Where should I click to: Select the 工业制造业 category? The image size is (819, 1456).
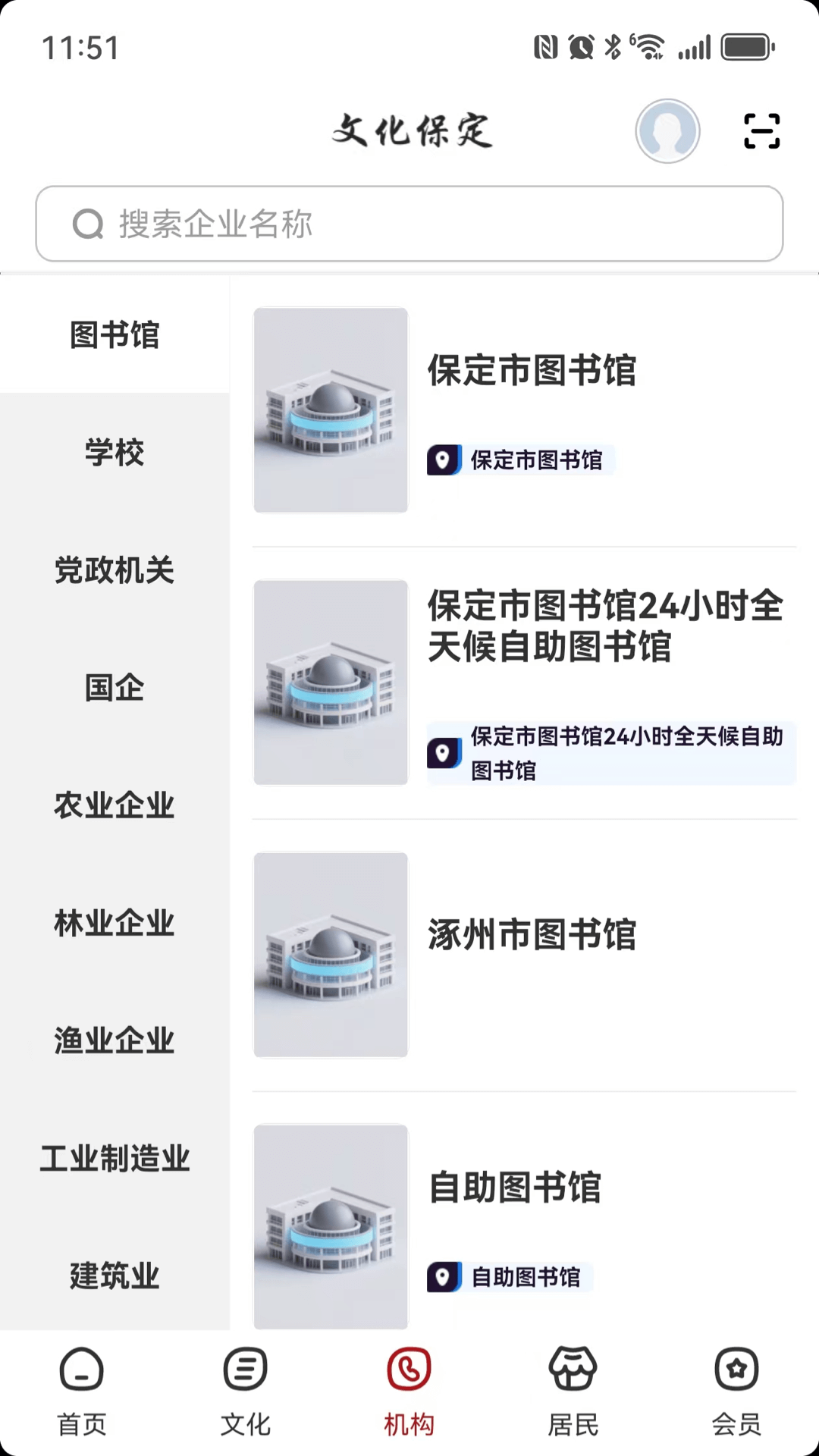(x=115, y=1158)
